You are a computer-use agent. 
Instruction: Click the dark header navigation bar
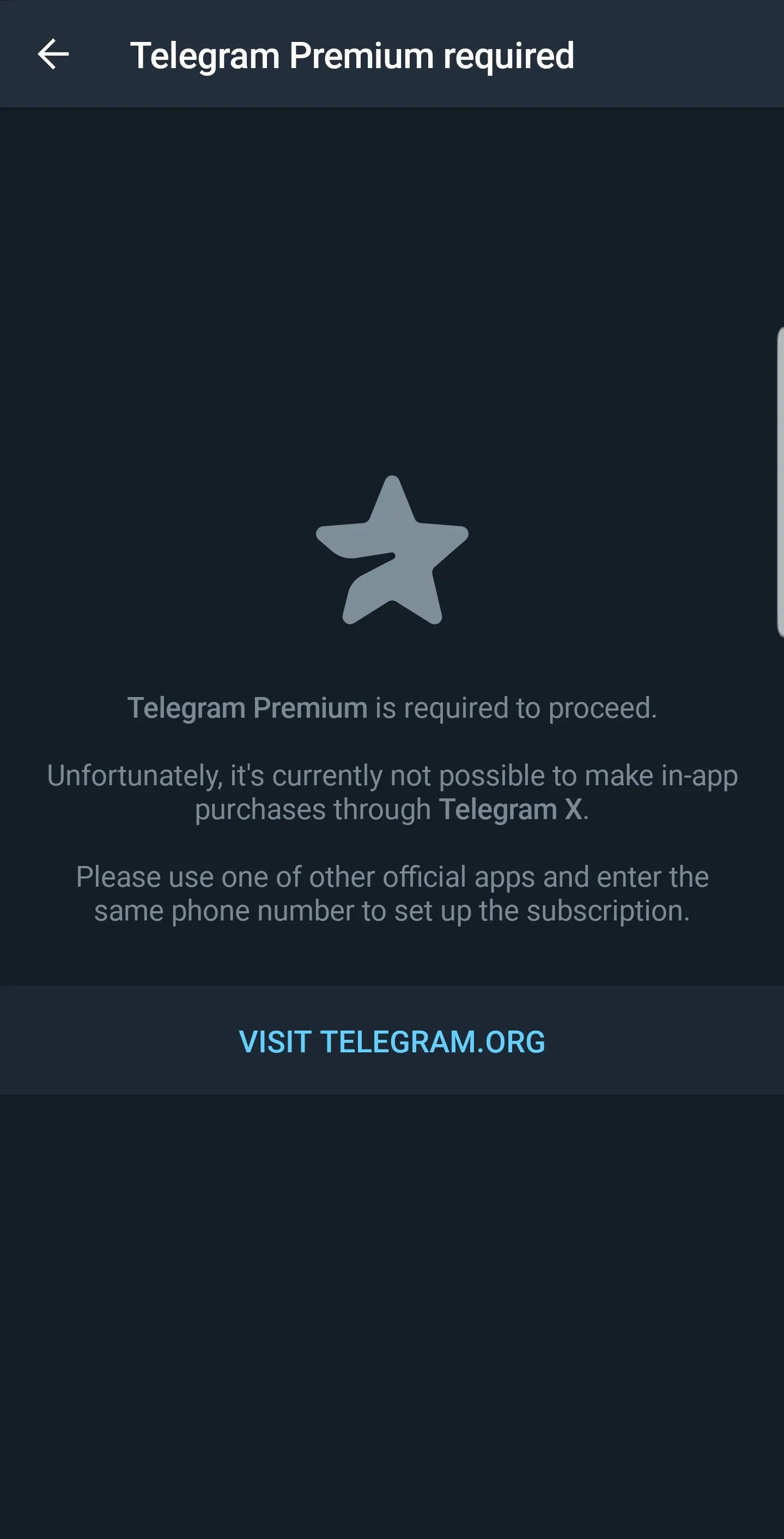click(392, 55)
